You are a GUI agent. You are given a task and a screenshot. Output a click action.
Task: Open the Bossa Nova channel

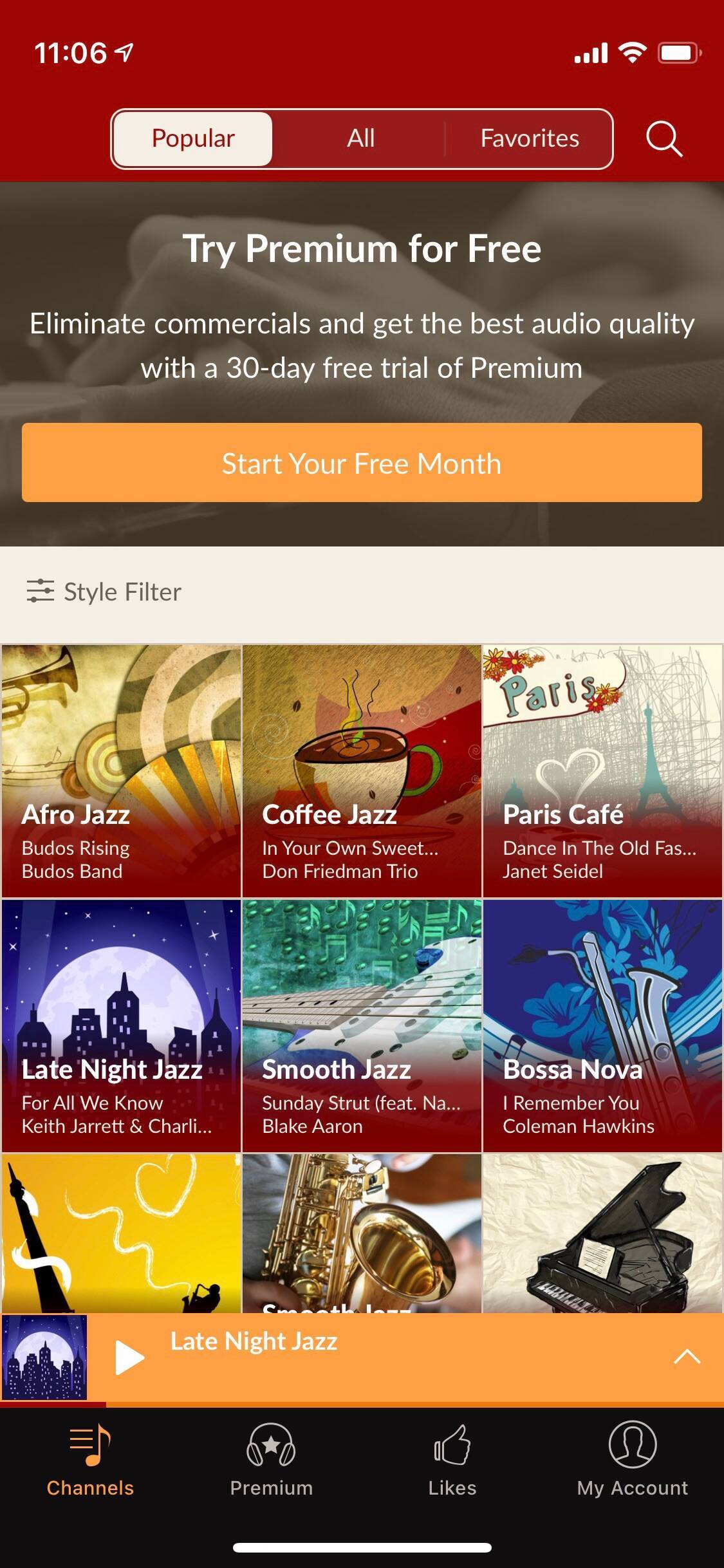coord(602,1025)
